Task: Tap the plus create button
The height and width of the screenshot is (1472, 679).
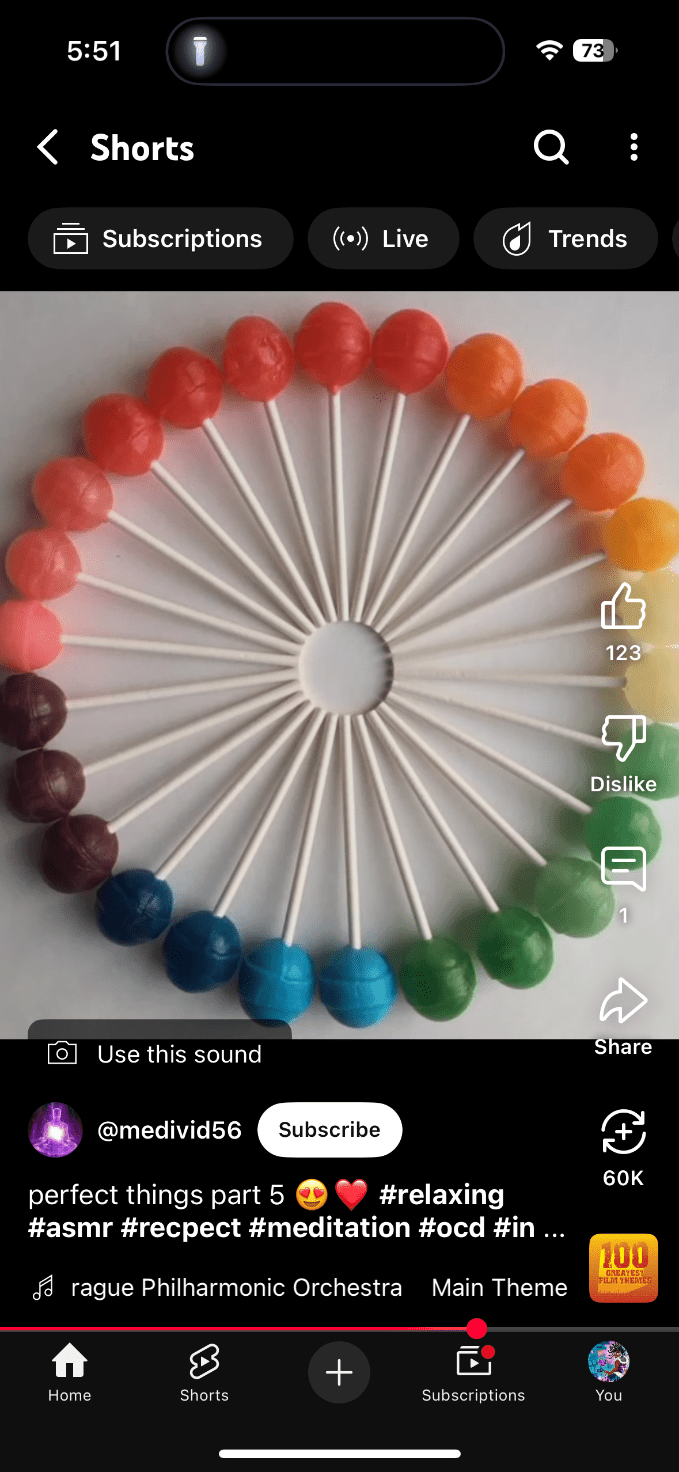Action: click(x=339, y=1373)
